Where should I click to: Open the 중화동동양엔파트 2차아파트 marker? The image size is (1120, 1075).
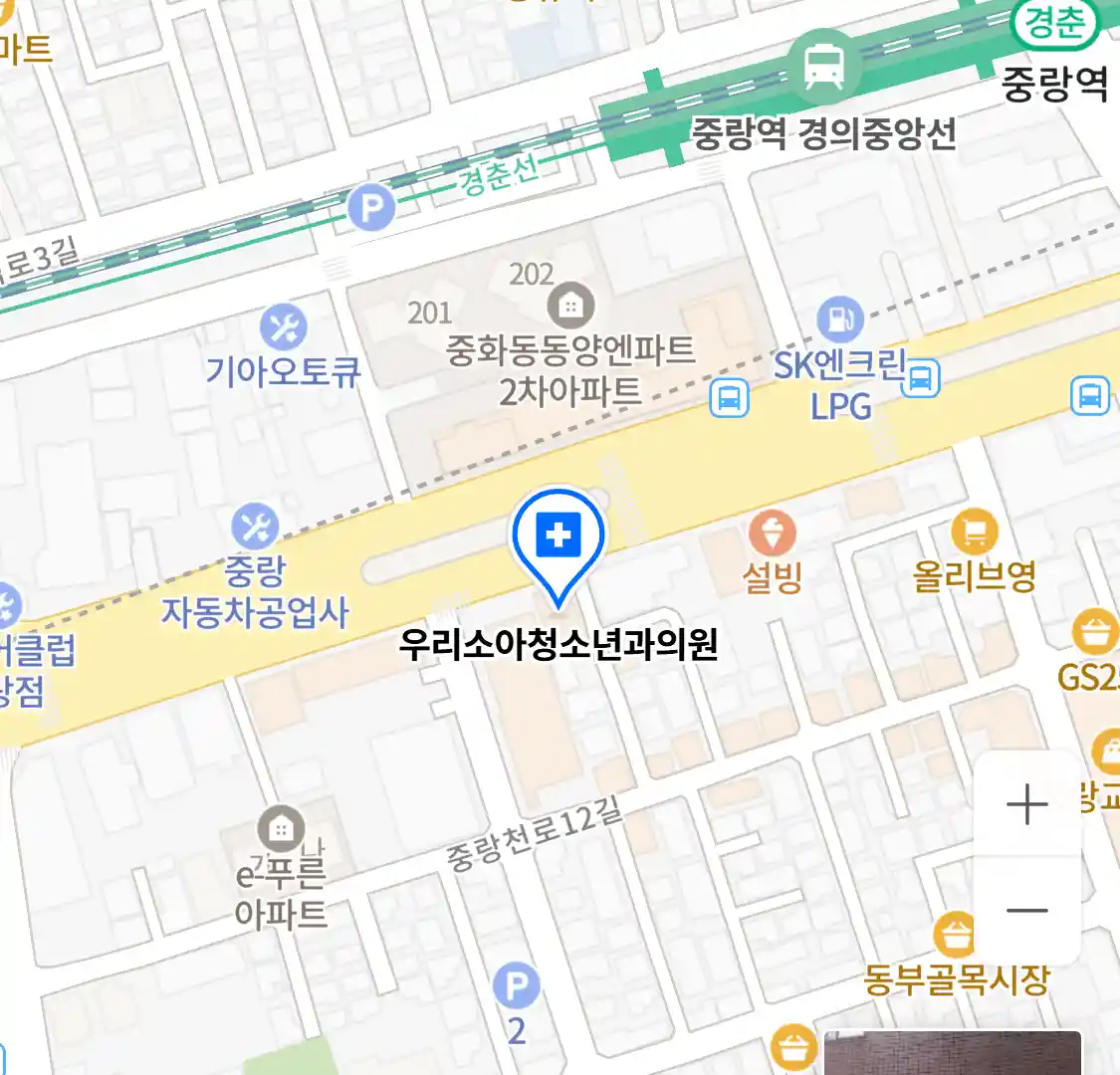[x=570, y=306]
